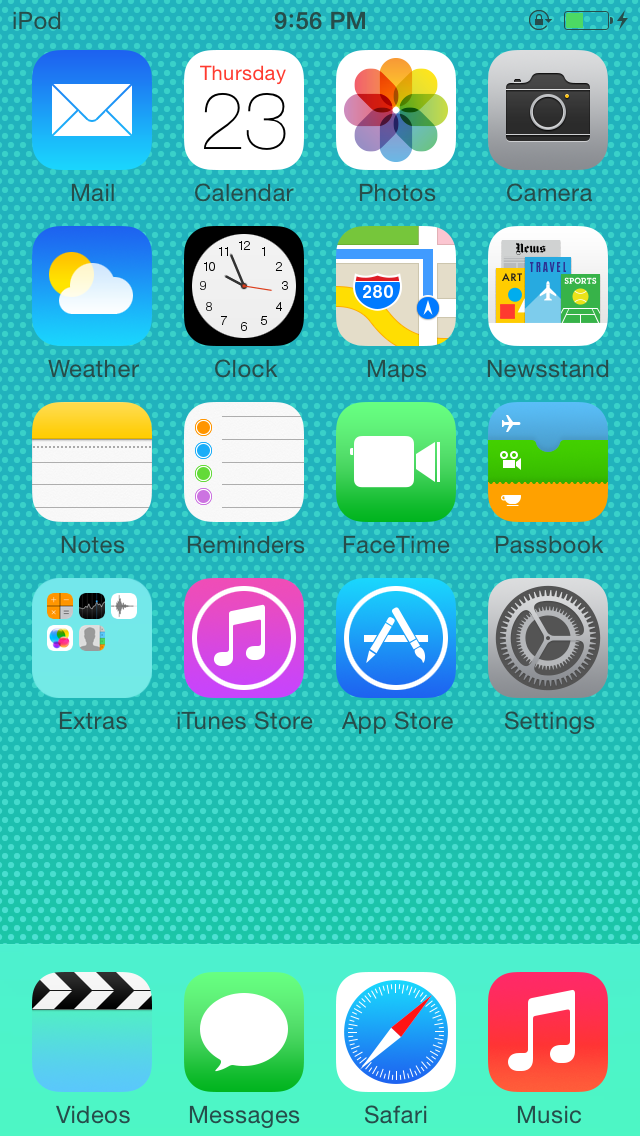This screenshot has height=1136, width=640.
Task: Check the Weather app
Action: 92,286
